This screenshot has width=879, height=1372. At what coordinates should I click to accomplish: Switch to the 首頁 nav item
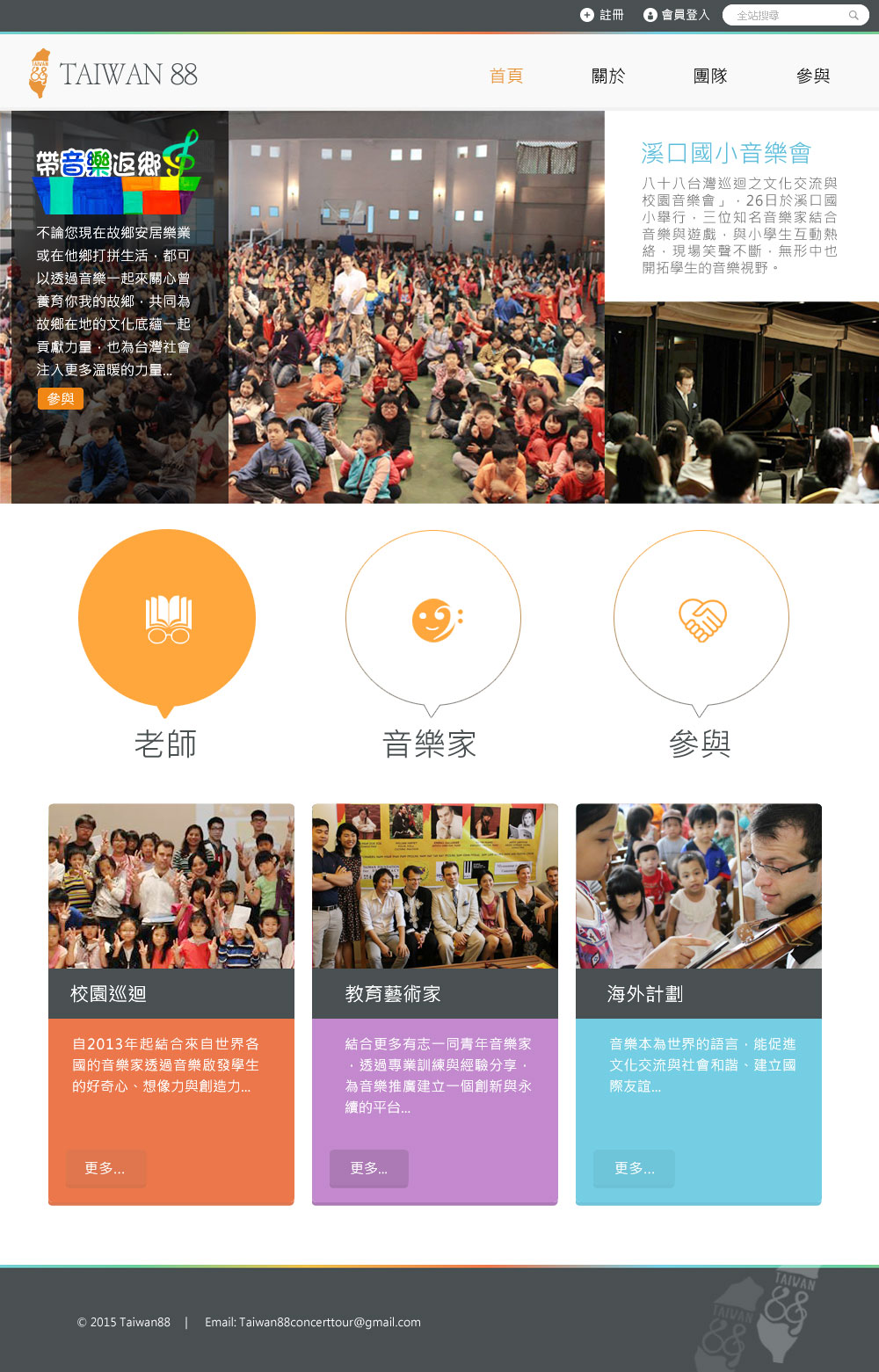(x=506, y=76)
